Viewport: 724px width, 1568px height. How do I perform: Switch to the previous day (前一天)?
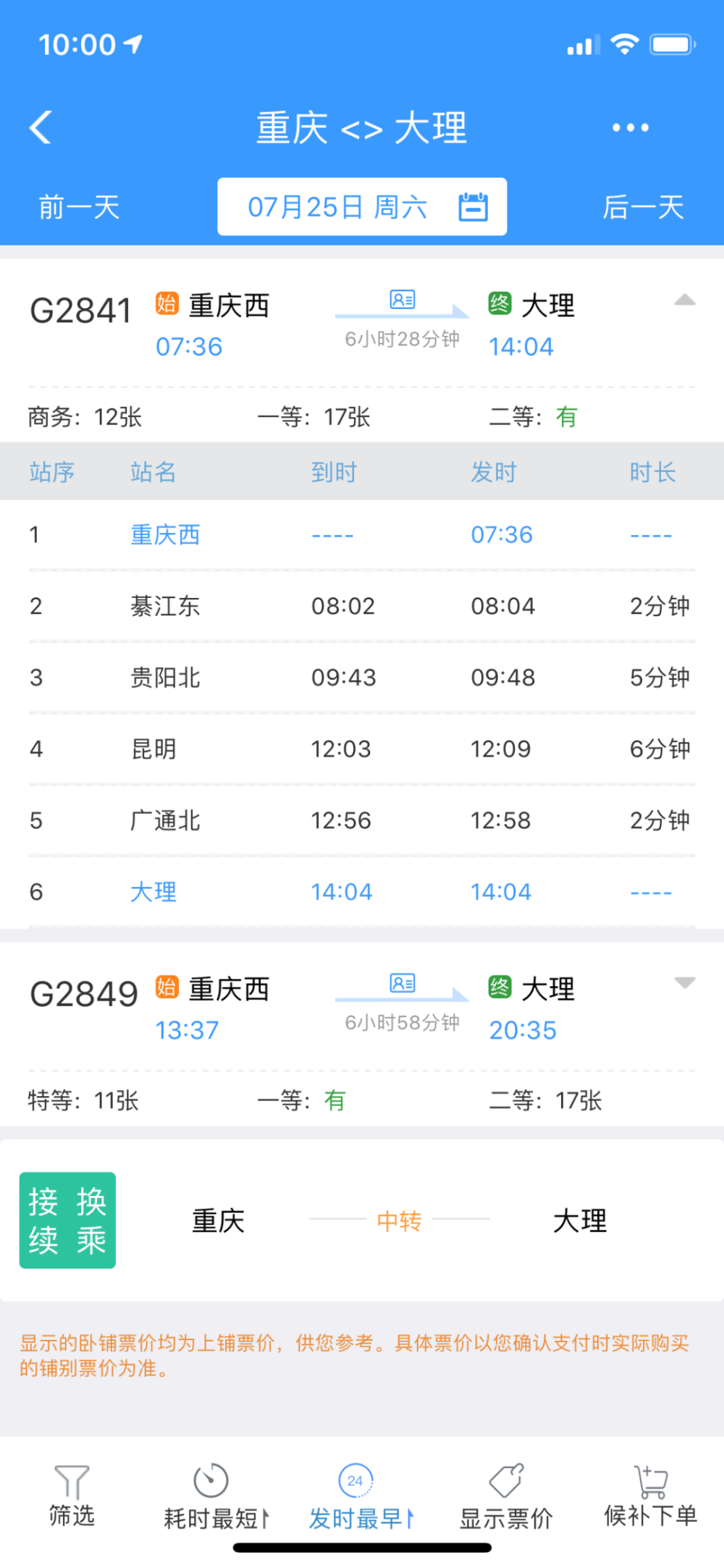79,208
